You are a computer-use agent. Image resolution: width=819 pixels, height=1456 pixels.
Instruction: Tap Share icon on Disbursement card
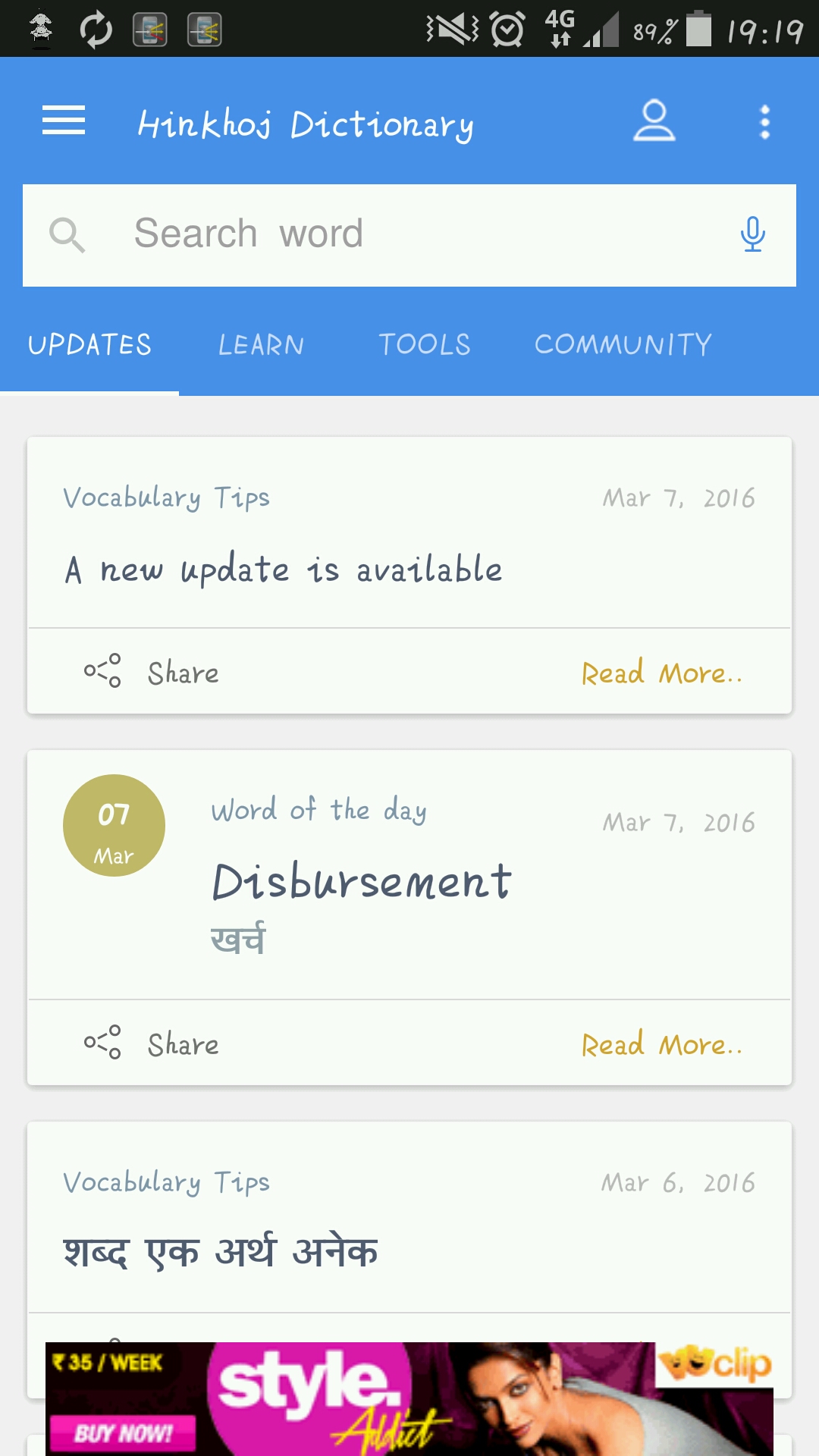[x=103, y=1043]
